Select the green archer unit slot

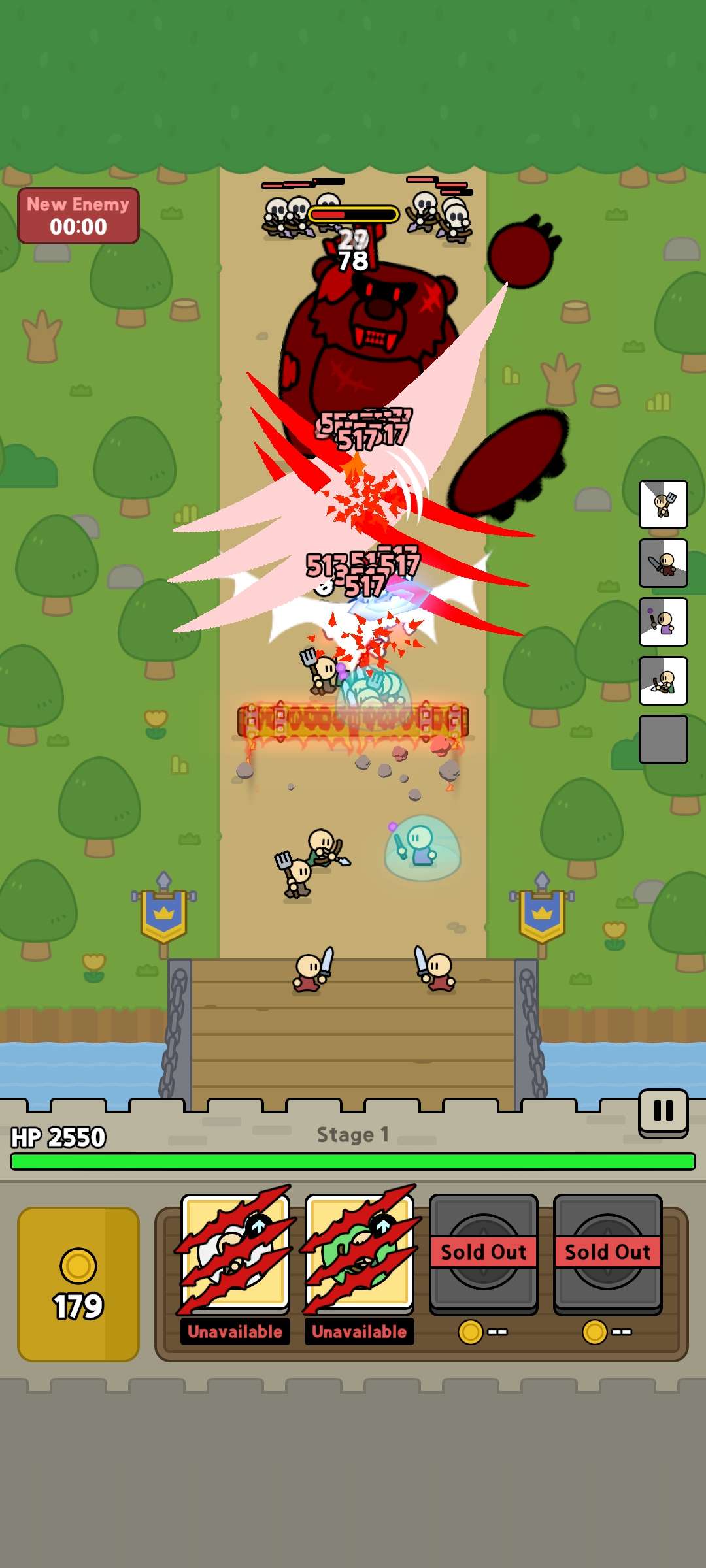663,681
